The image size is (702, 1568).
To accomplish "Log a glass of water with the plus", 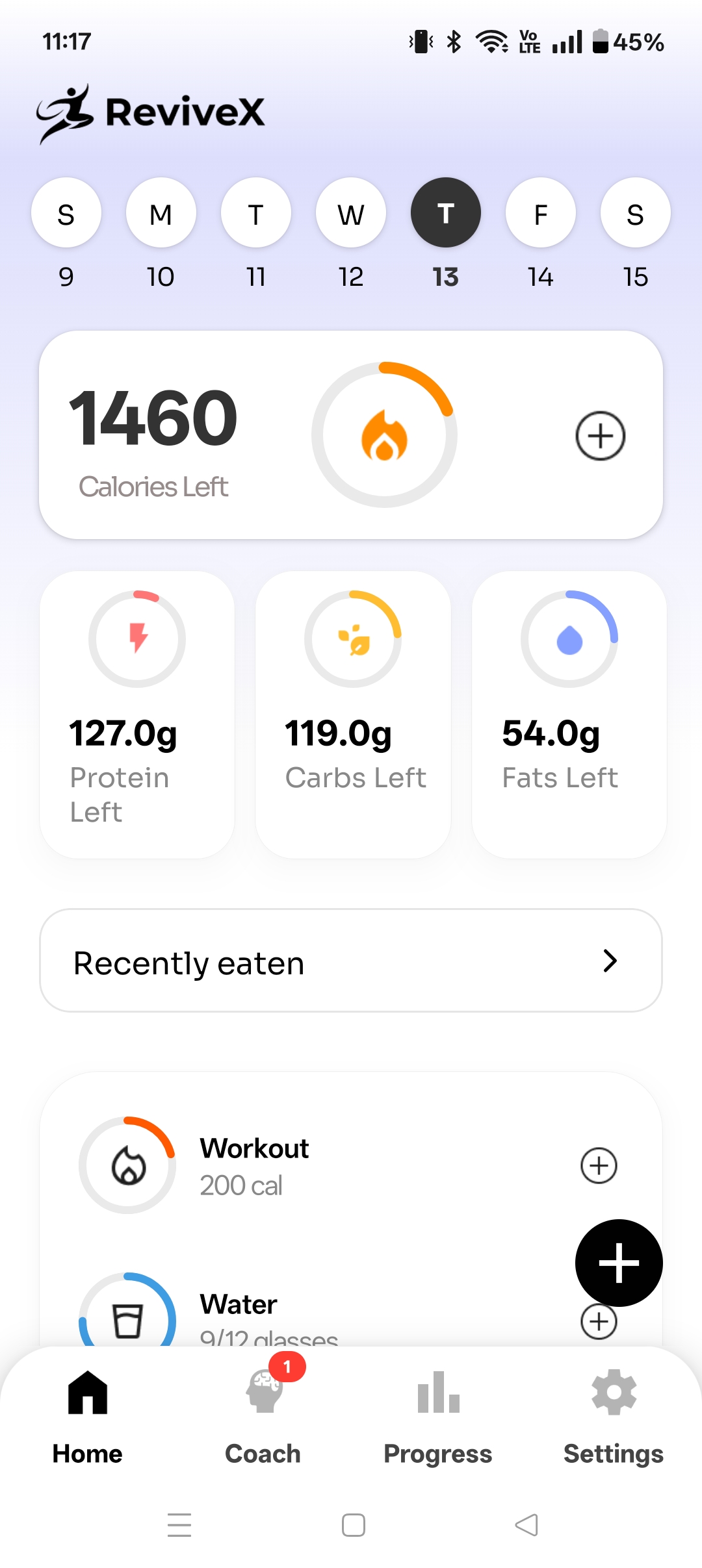I will pyautogui.click(x=598, y=1321).
